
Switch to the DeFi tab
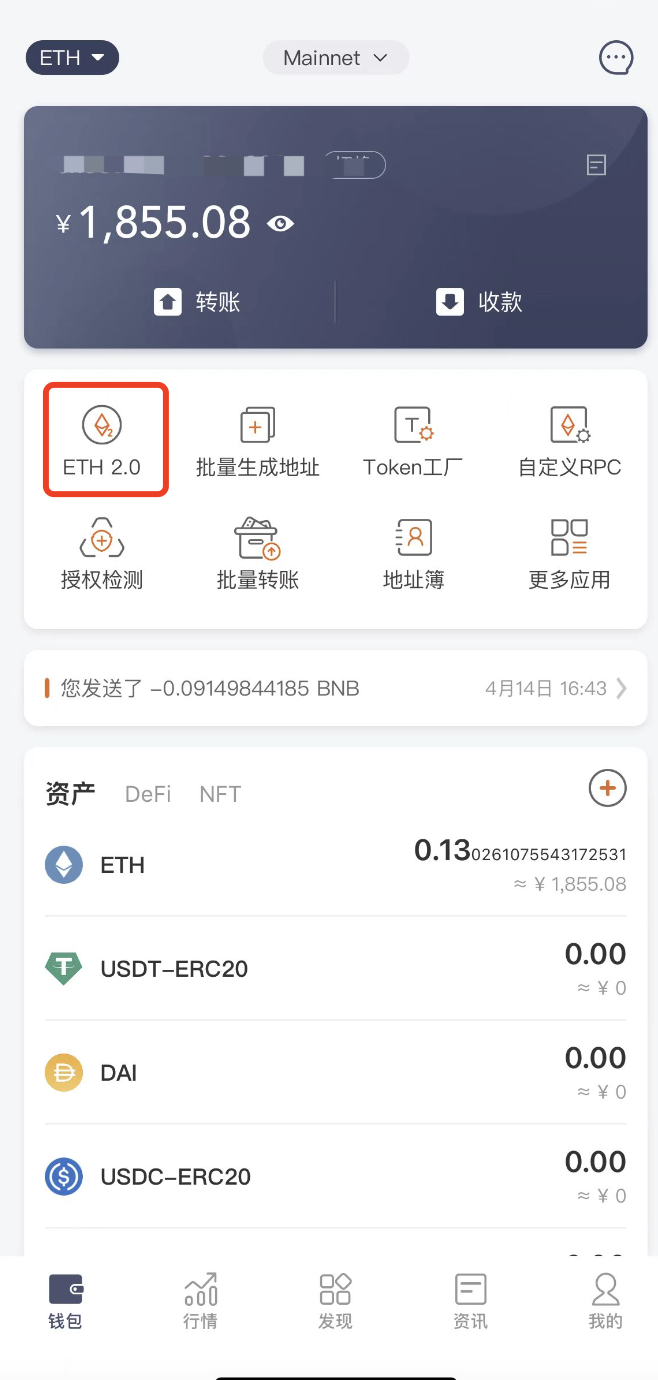(x=148, y=794)
